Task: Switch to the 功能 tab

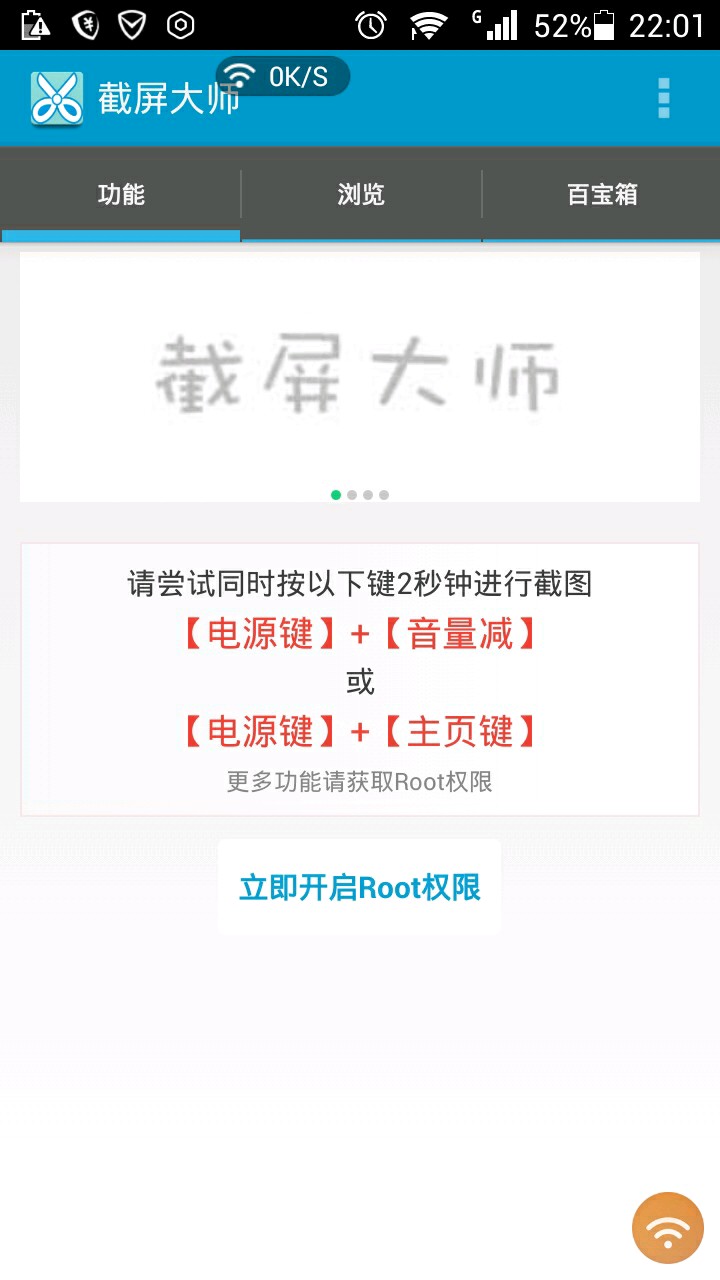Action: pos(121,195)
